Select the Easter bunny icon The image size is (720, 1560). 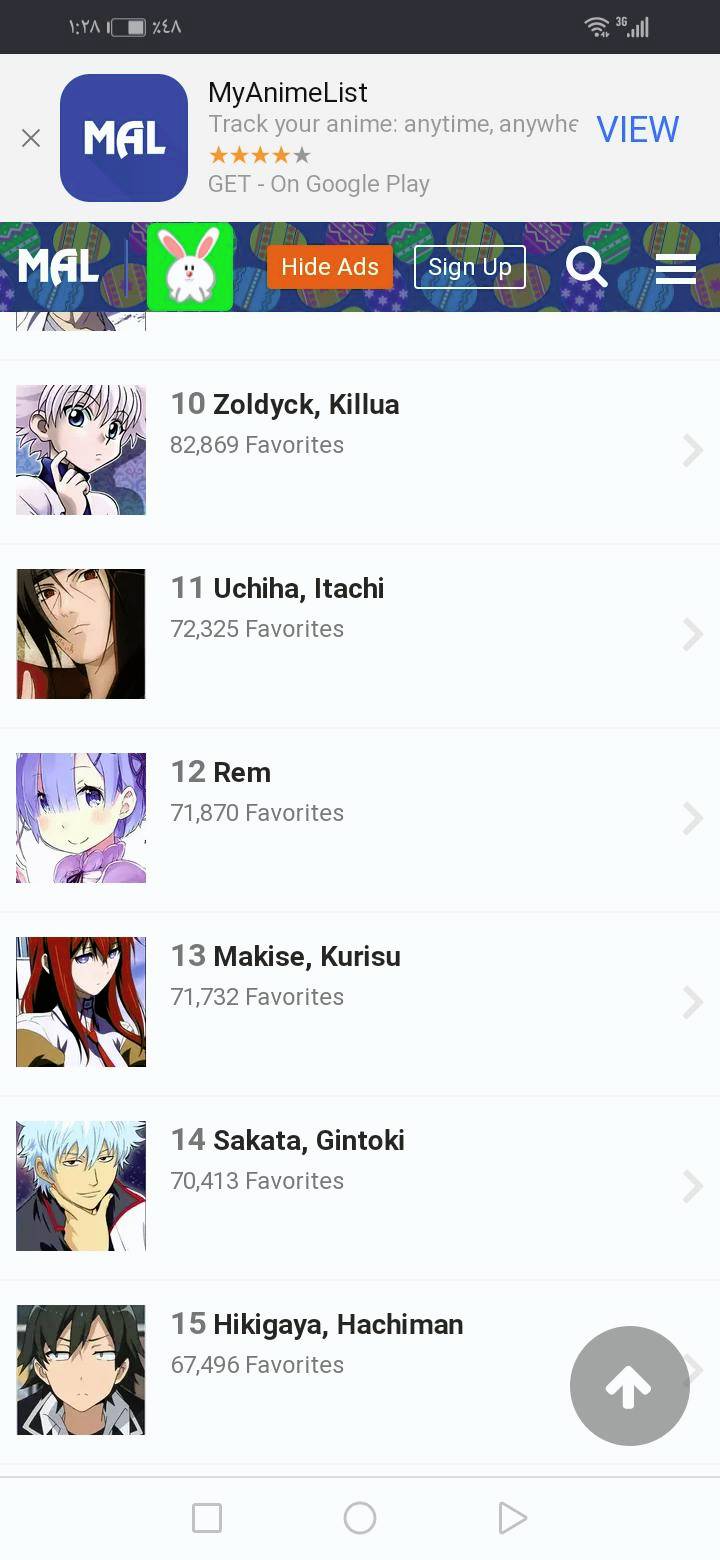click(190, 266)
